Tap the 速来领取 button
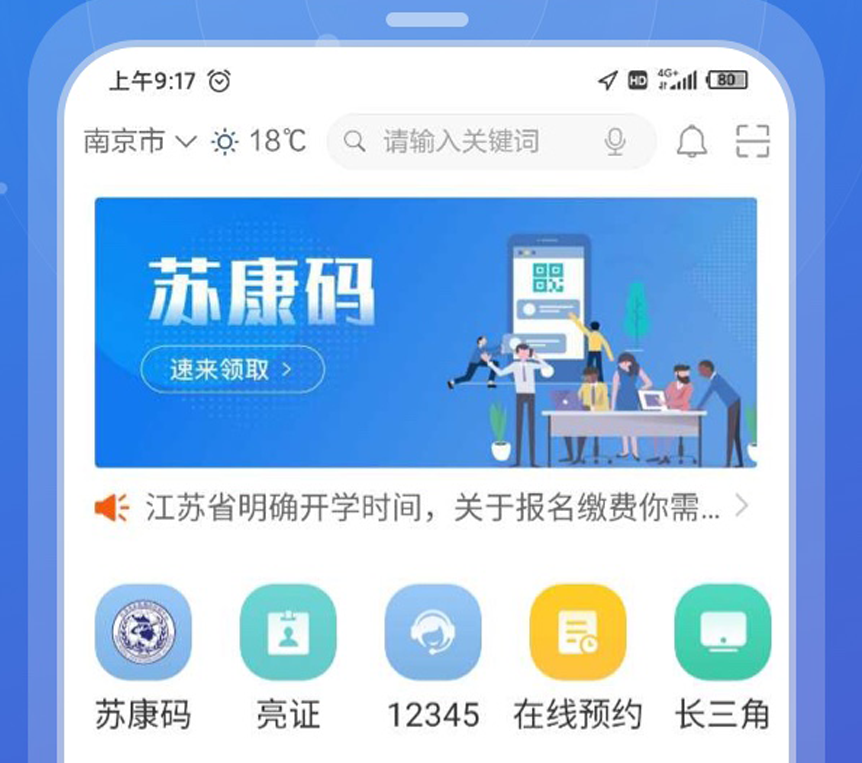The height and width of the screenshot is (763, 862). coord(232,370)
